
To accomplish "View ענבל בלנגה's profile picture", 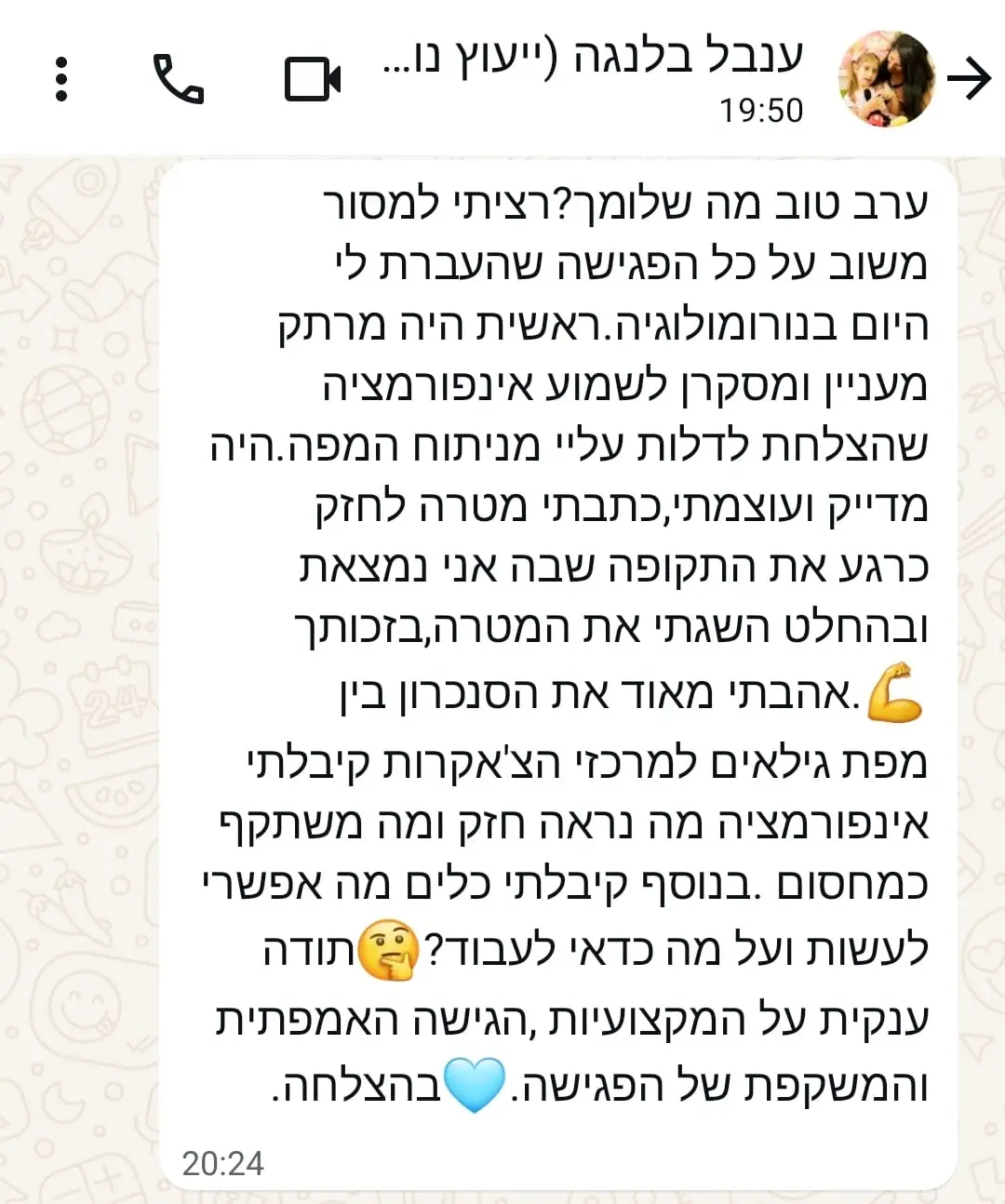I will [x=886, y=78].
